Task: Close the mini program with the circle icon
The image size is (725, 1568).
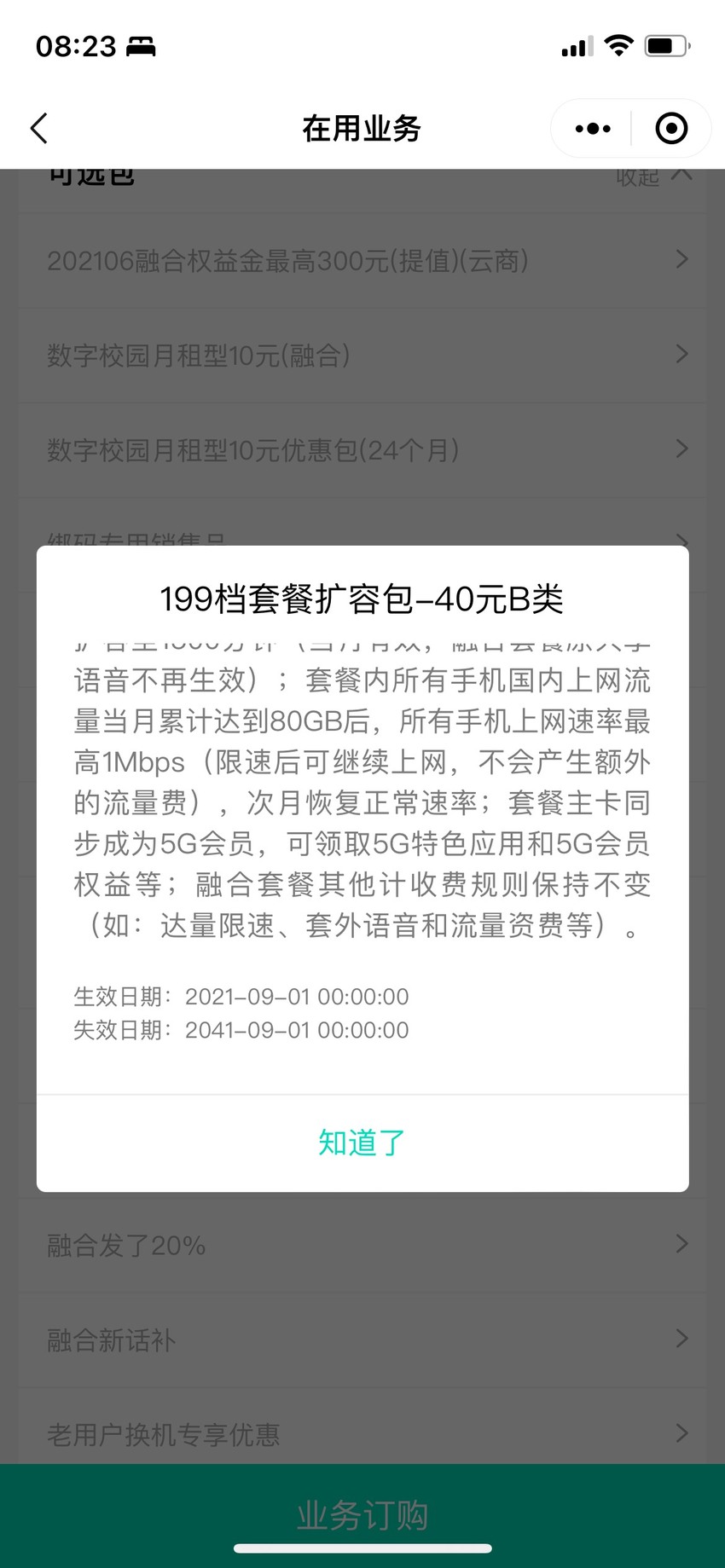Action: coord(671,129)
